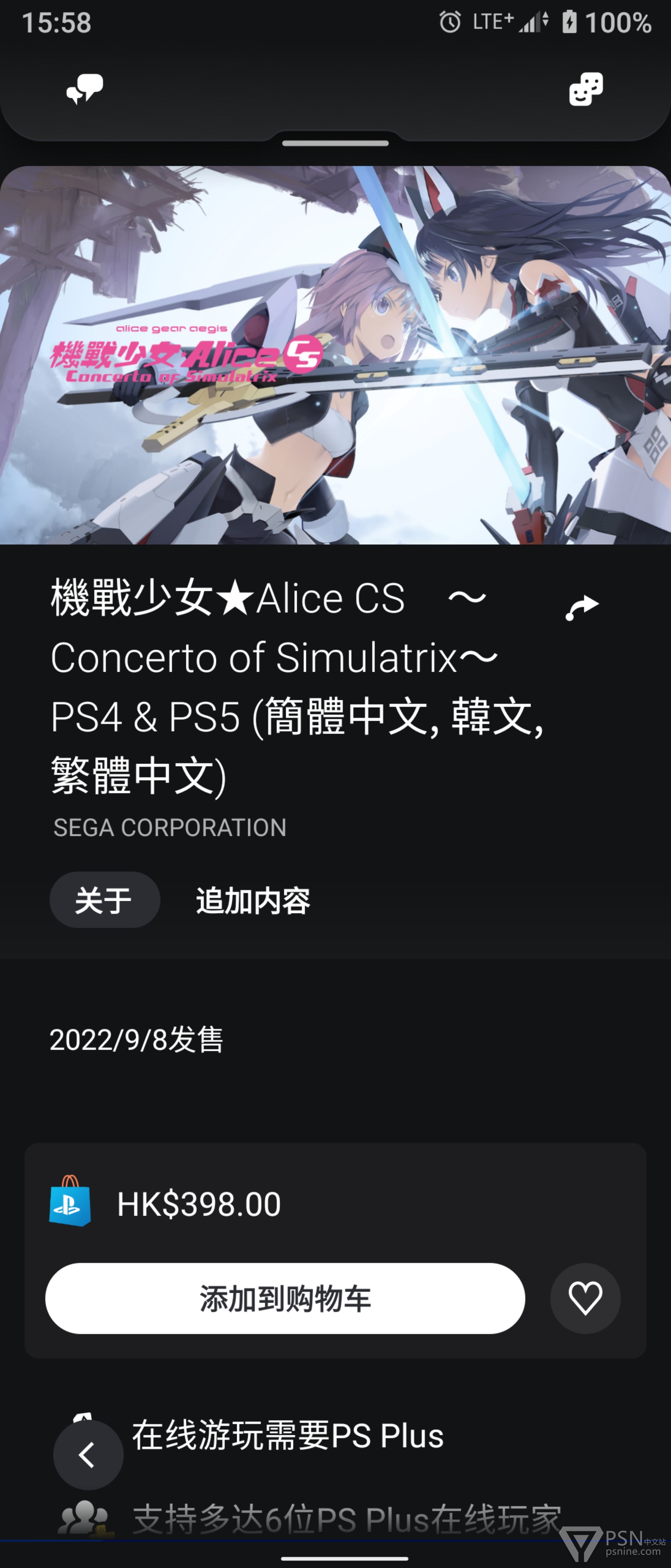The height and width of the screenshot is (1568, 671).
Task: Tap the drag handle below the top bar
Action: coord(335,144)
